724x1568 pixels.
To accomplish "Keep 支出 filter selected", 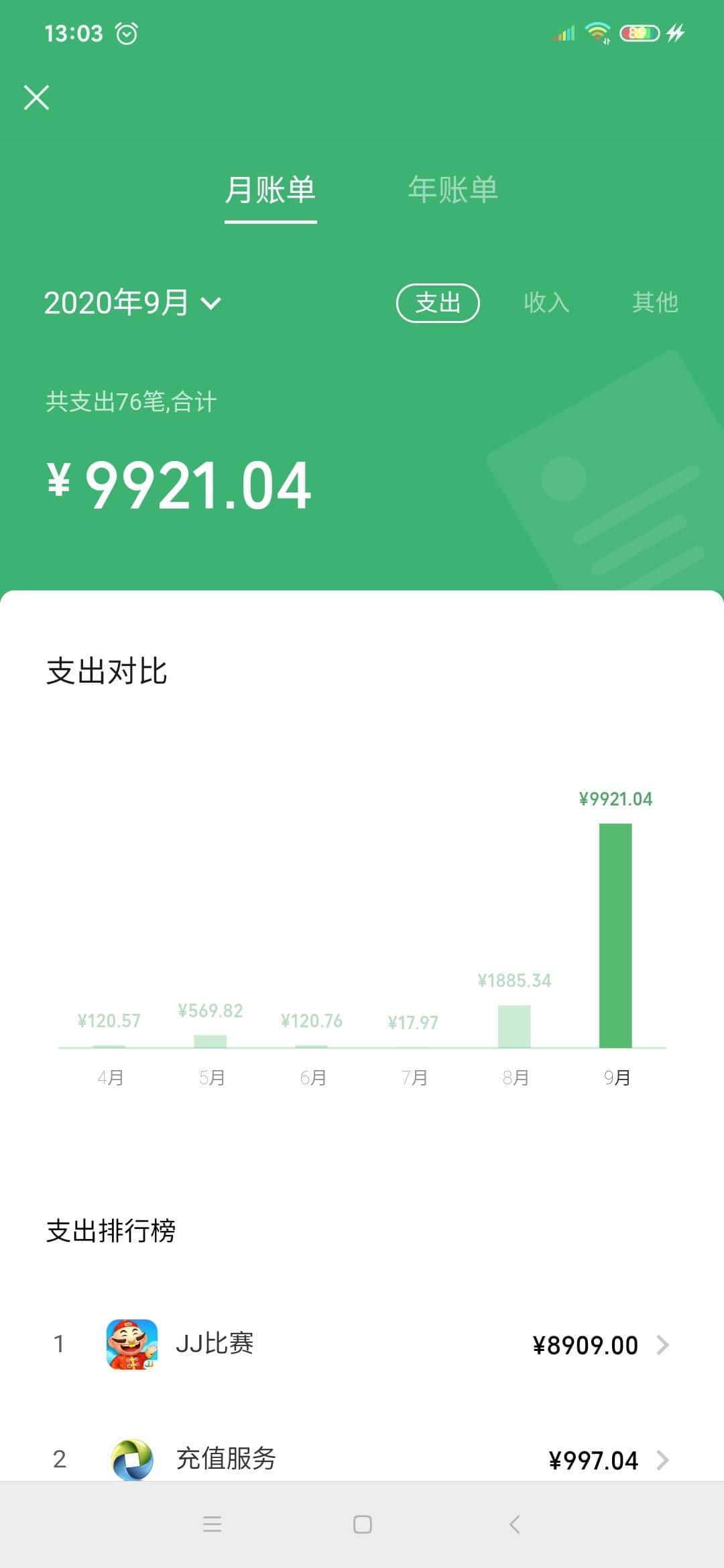I will pos(438,303).
